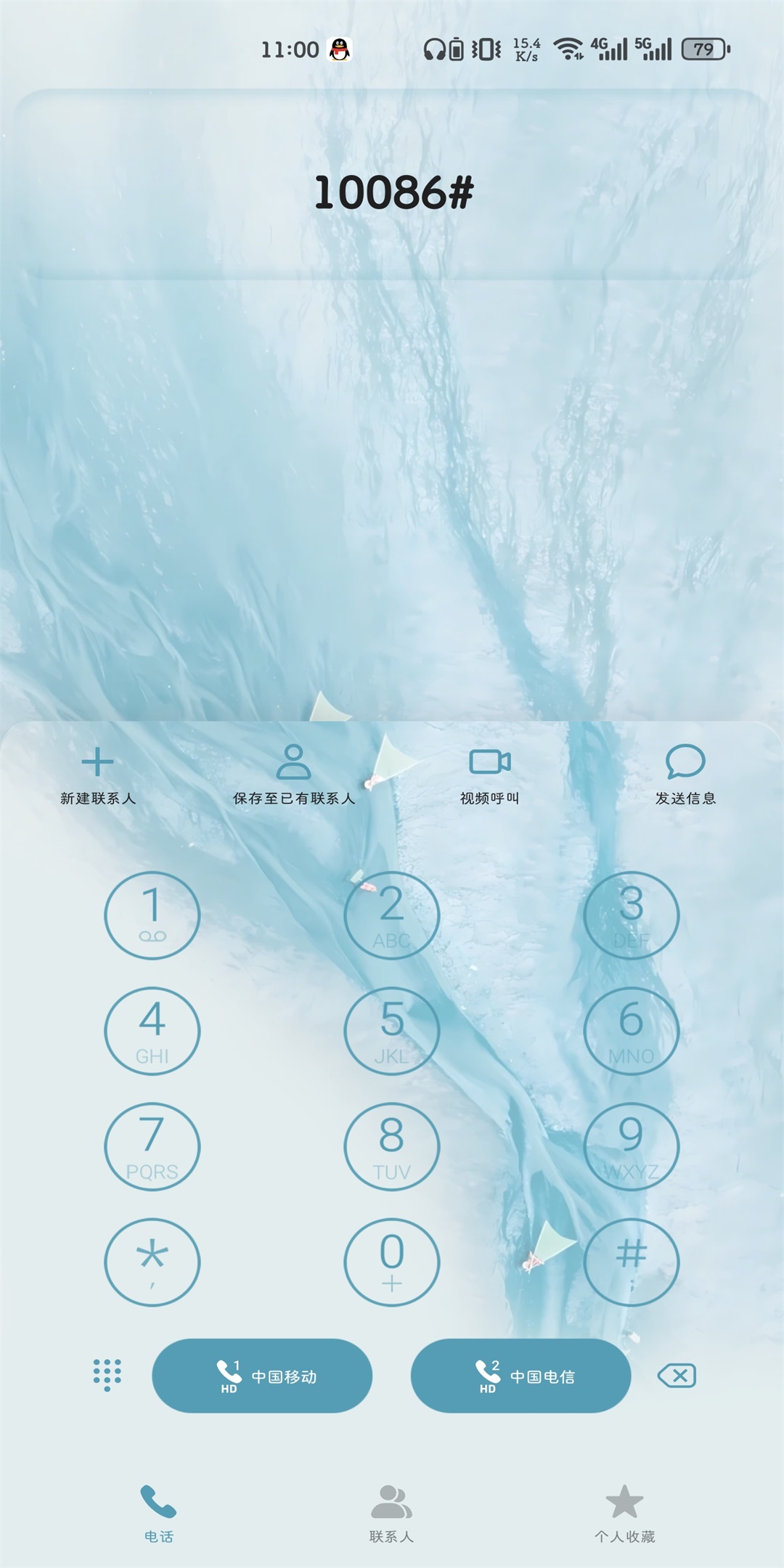The width and height of the screenshot is (784, 1568).
Task: Tap the 6 MNO key
Action: [x=632, y=1031]
